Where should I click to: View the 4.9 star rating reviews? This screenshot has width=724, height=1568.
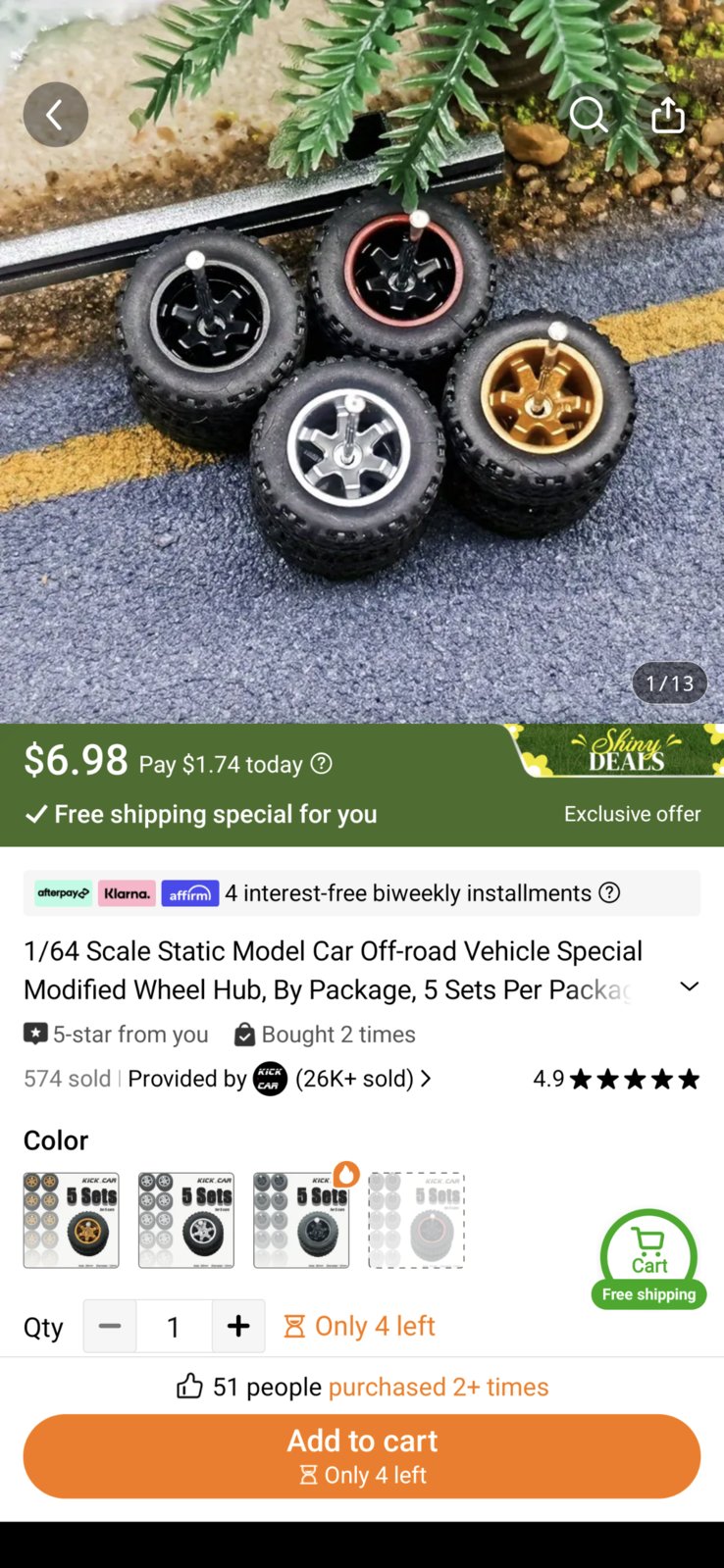(x=616, y=1079)
